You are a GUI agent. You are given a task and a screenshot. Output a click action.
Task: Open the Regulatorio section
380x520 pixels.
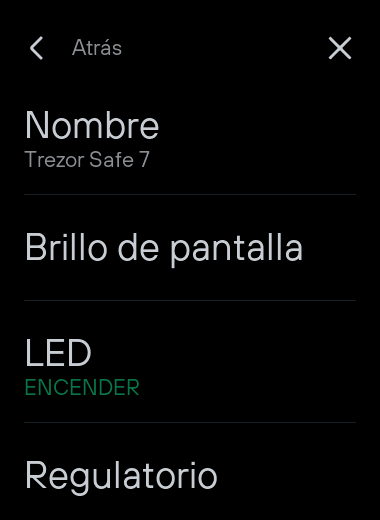[x=190, y=475]
